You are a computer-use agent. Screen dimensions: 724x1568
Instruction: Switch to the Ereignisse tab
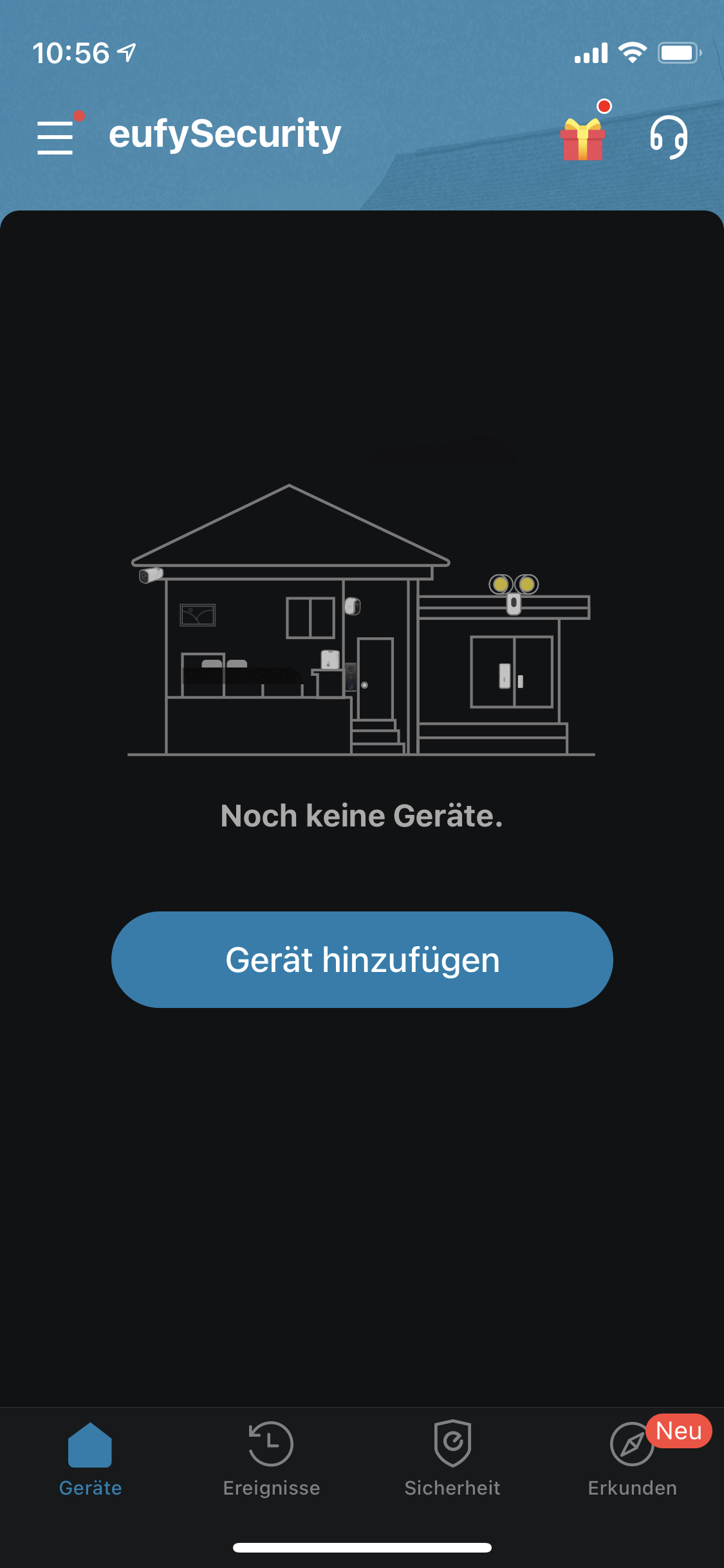click(271, 1459)
